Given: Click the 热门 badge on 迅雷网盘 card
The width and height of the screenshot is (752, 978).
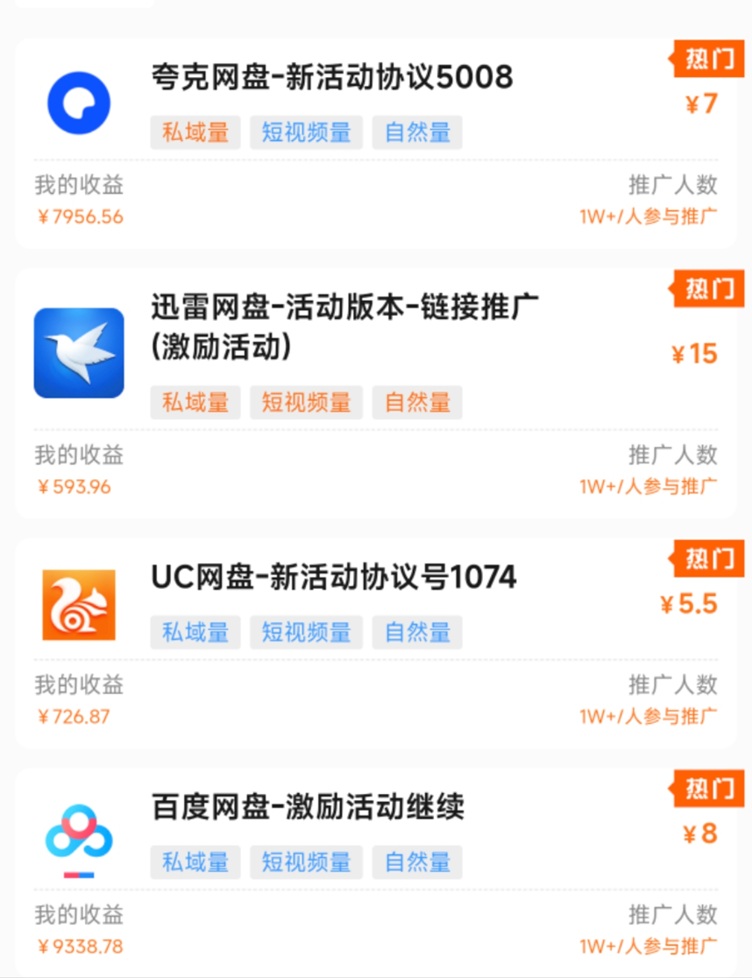Looking at the screenshot, I should click(x=712, y=288).
